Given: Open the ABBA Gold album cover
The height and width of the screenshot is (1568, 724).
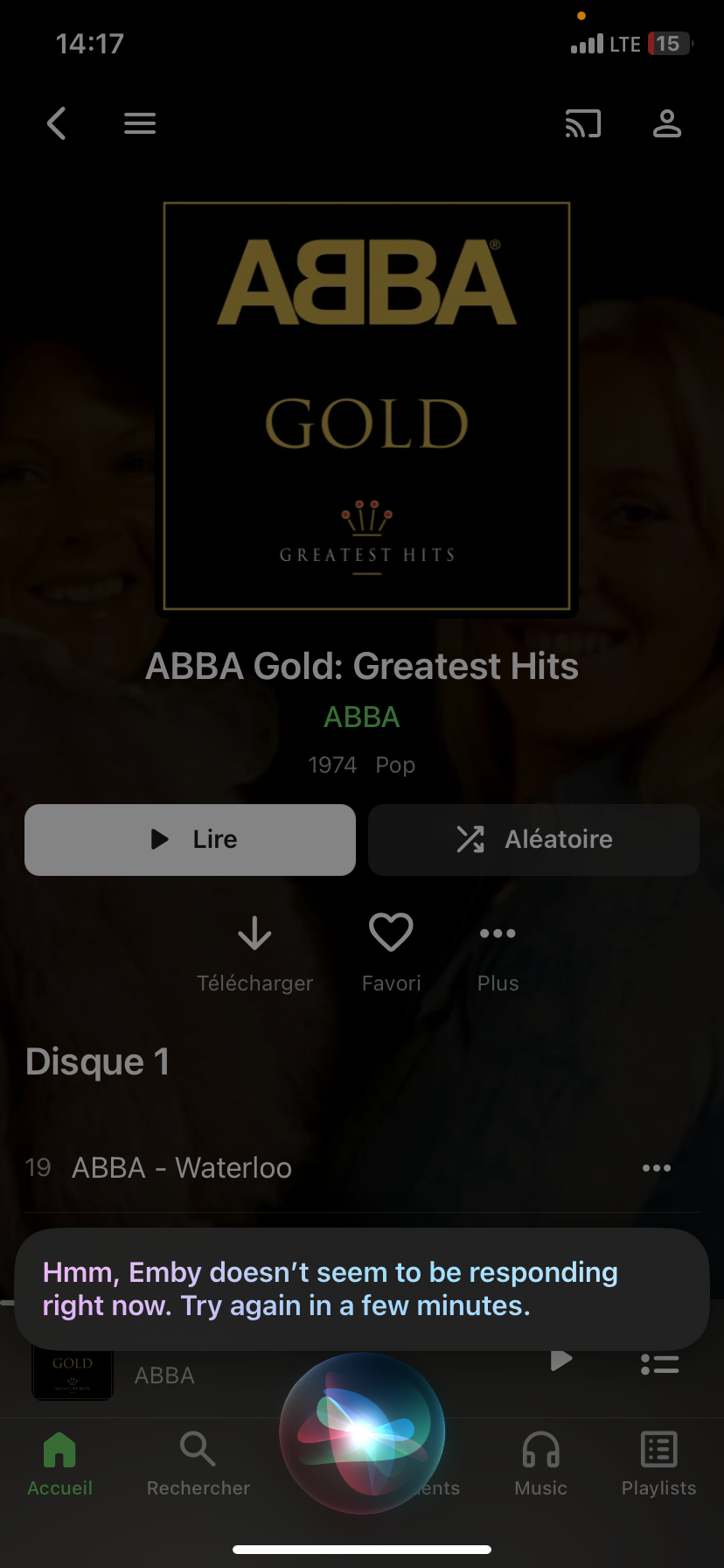Looking at the screenshot, I should click(x=366, y=406).
